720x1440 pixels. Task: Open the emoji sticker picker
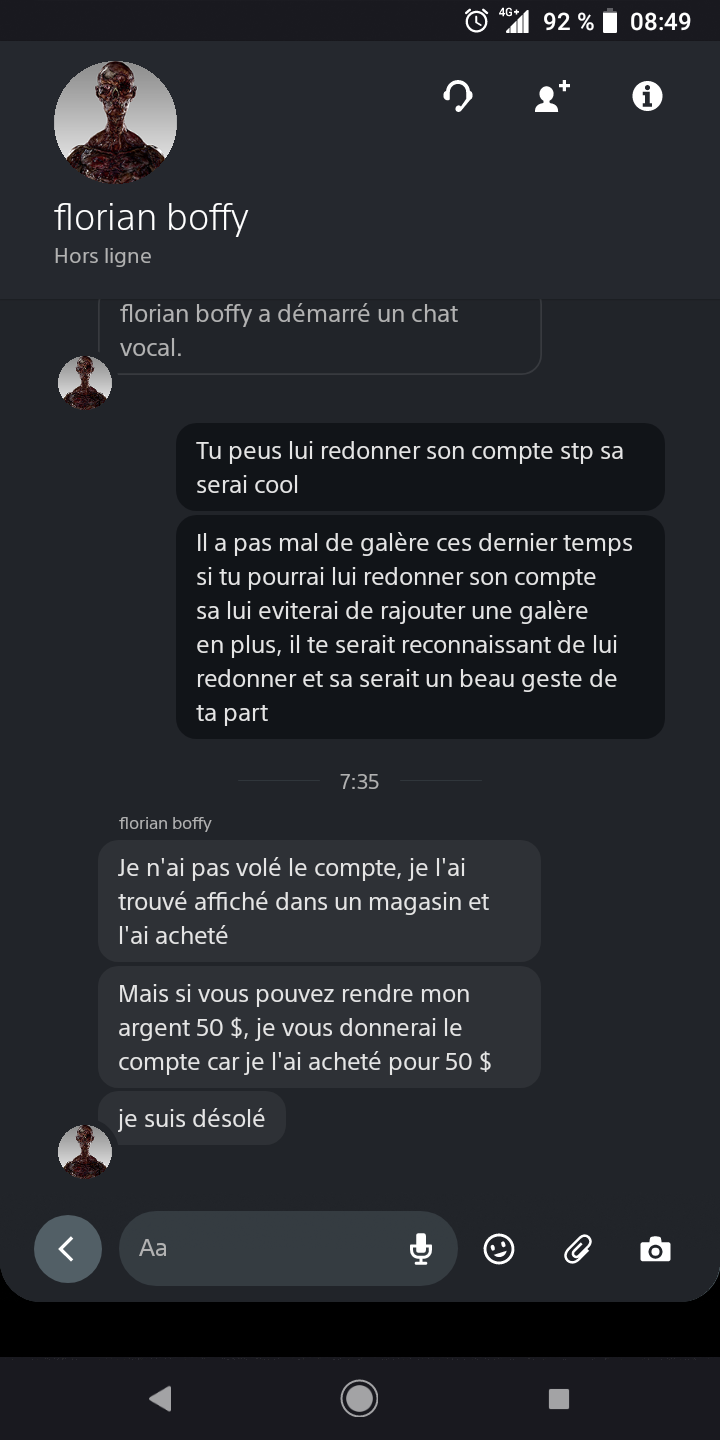coord(499,1248)
